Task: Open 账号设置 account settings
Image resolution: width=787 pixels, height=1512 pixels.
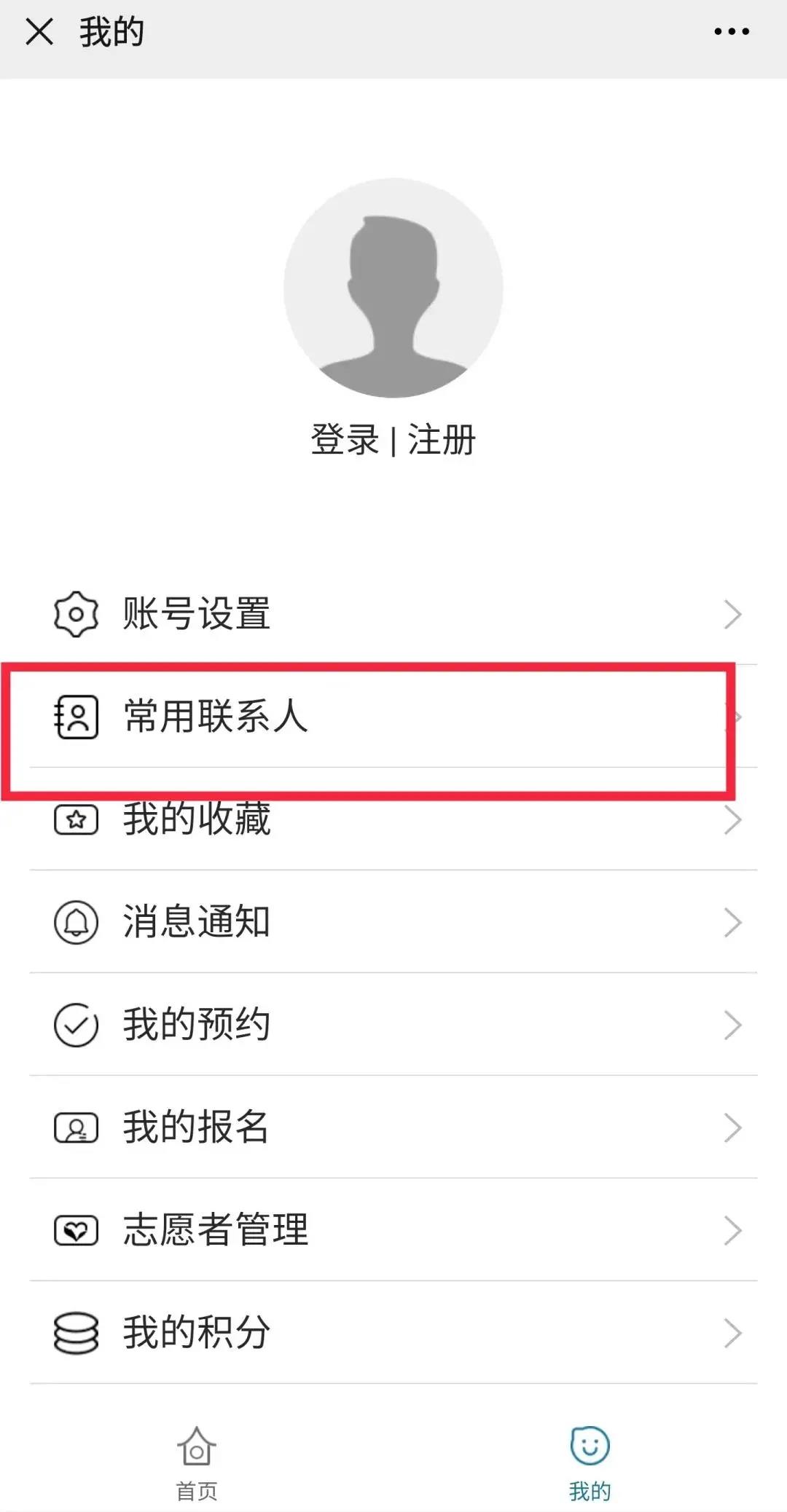Action: pyautogui.click(x=393, y=614)
